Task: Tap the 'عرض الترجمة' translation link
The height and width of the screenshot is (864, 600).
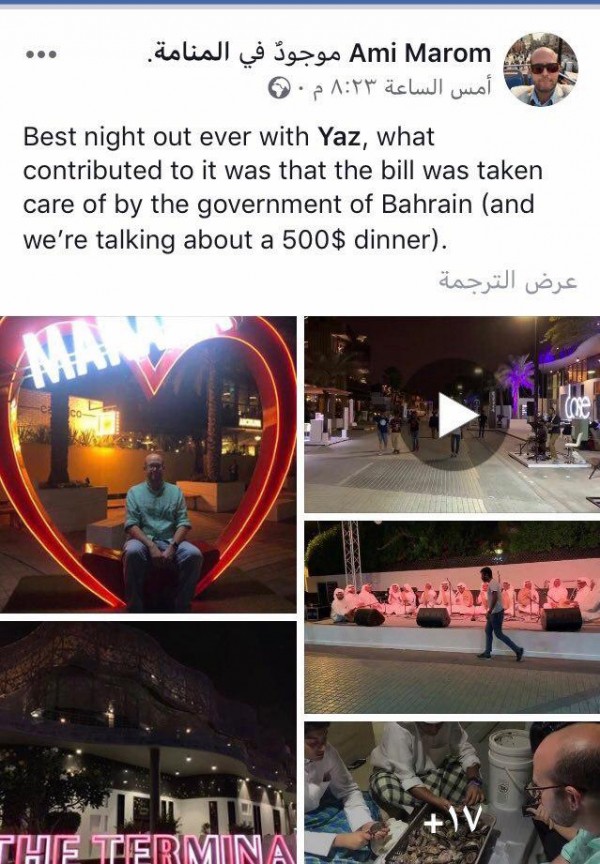Action: [x=508, y=281]
